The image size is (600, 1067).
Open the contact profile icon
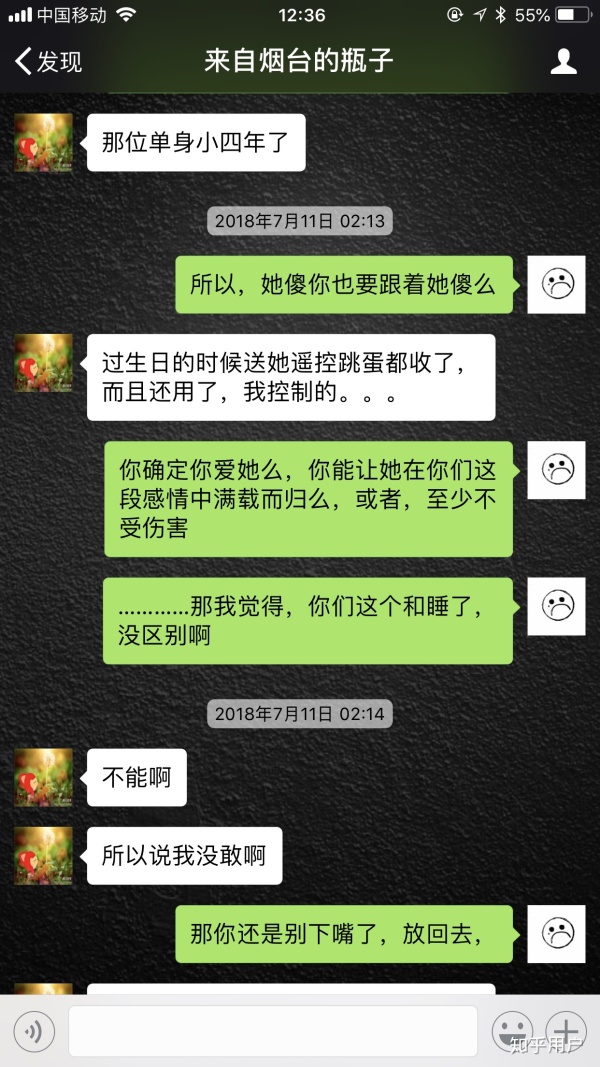[564, 61]
